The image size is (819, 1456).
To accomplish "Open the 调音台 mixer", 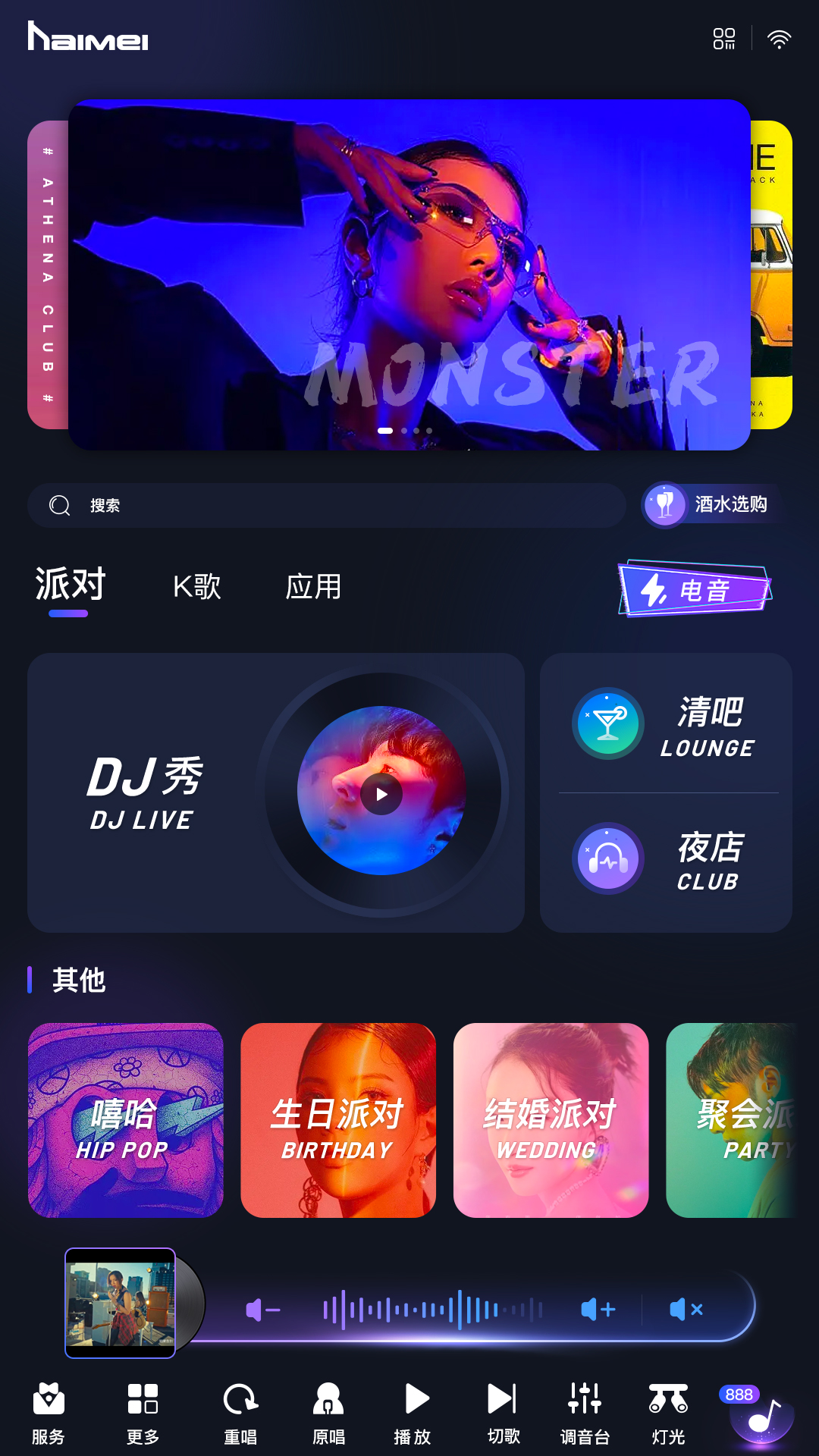I will (x=585, y=1412).
